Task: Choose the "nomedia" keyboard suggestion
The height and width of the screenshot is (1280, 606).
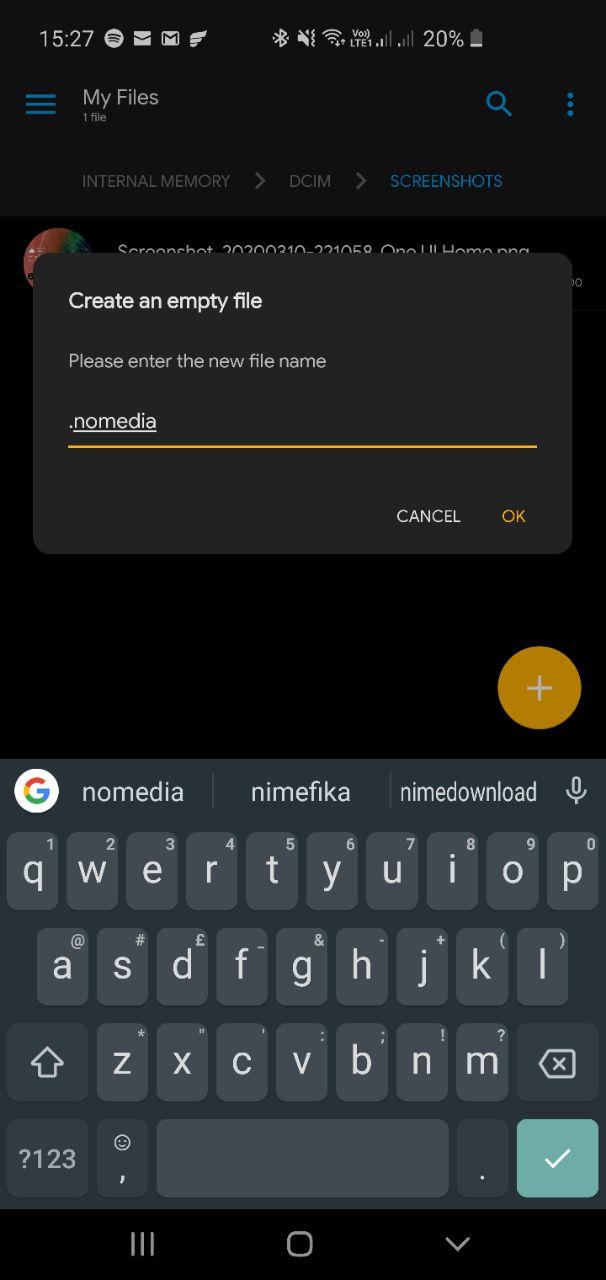Action: click(x=133, y=792)
